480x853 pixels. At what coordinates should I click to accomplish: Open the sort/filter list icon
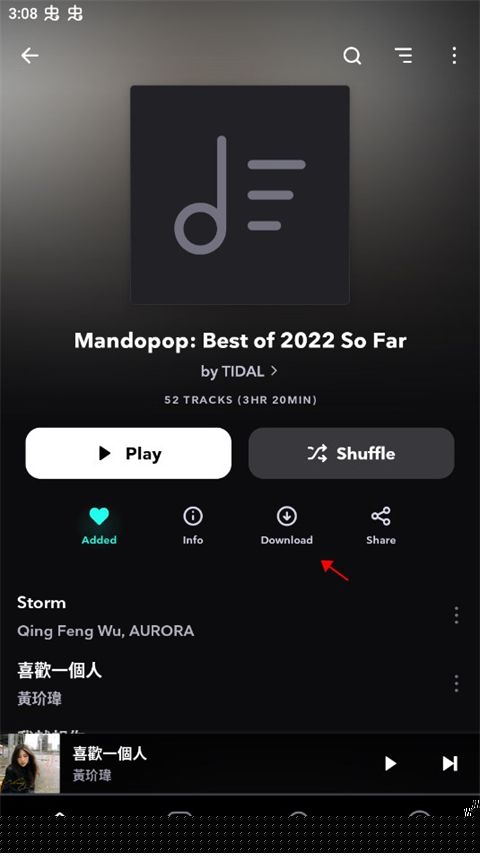pyautogui.click(x=403, y=55)
